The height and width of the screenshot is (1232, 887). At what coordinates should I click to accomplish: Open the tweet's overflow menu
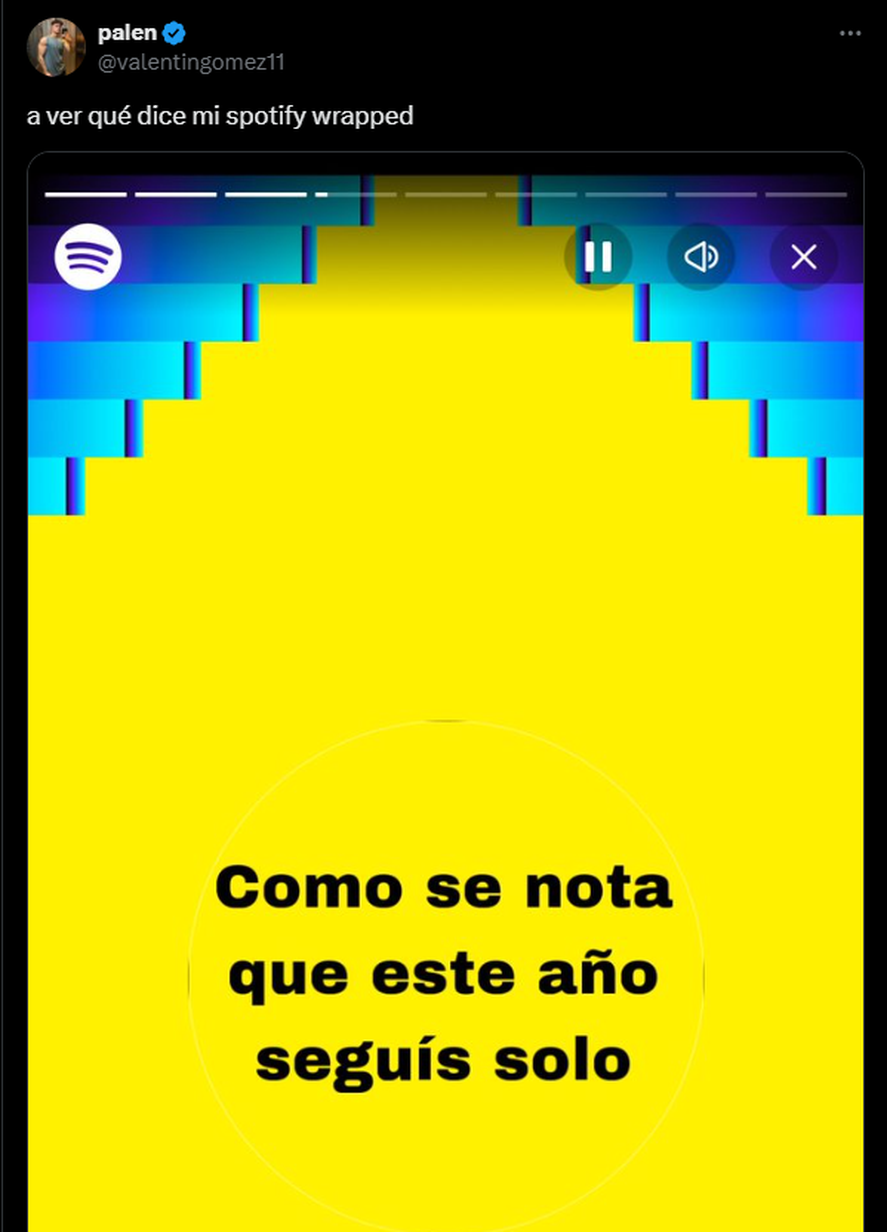(x=850, y=34)
